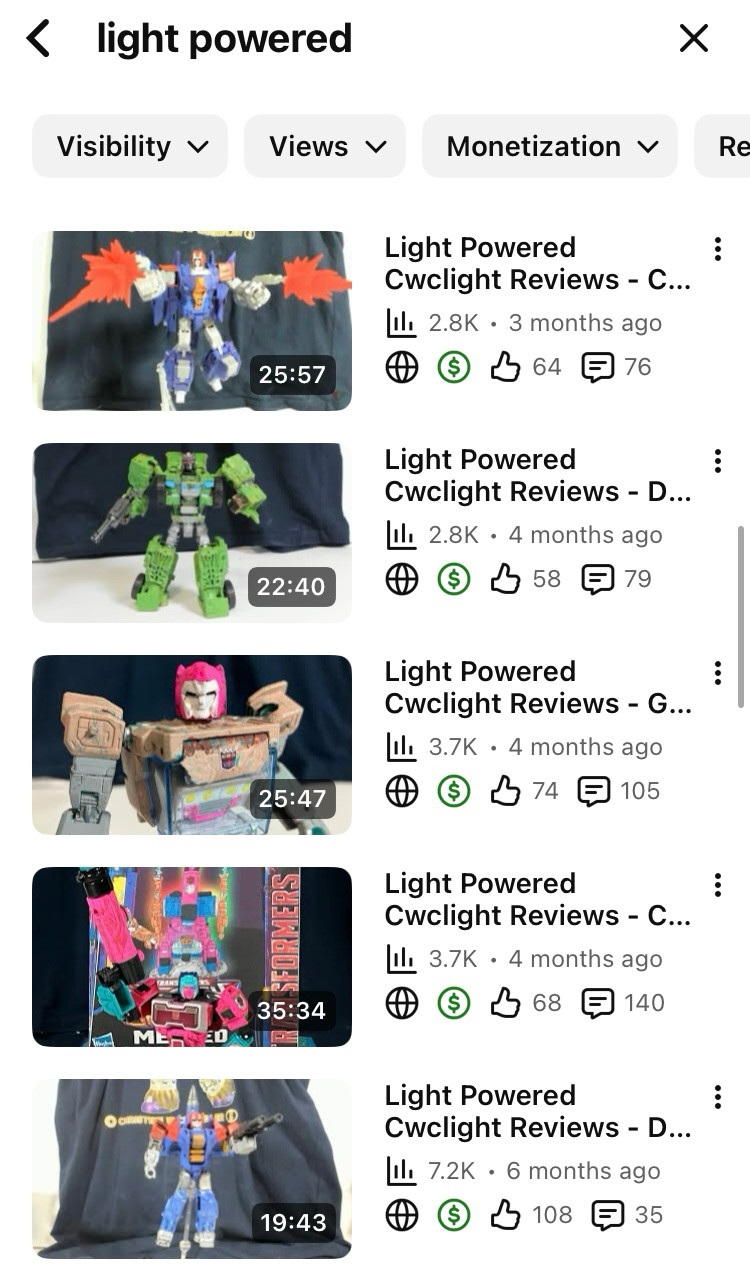Image resolution: width=750 pixels, height=1288 pixels.
Task: Go back from search results
Action: [x=38, y=40]
